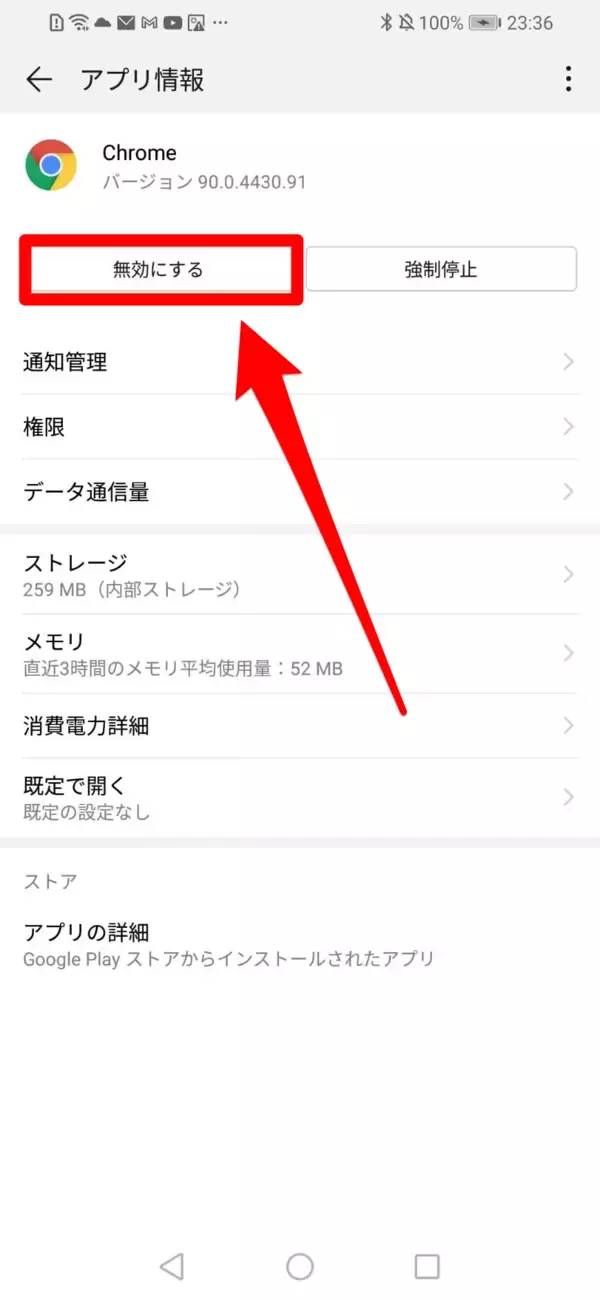Open the 権限 row
600x1300 pixels.
coord(299,427)
